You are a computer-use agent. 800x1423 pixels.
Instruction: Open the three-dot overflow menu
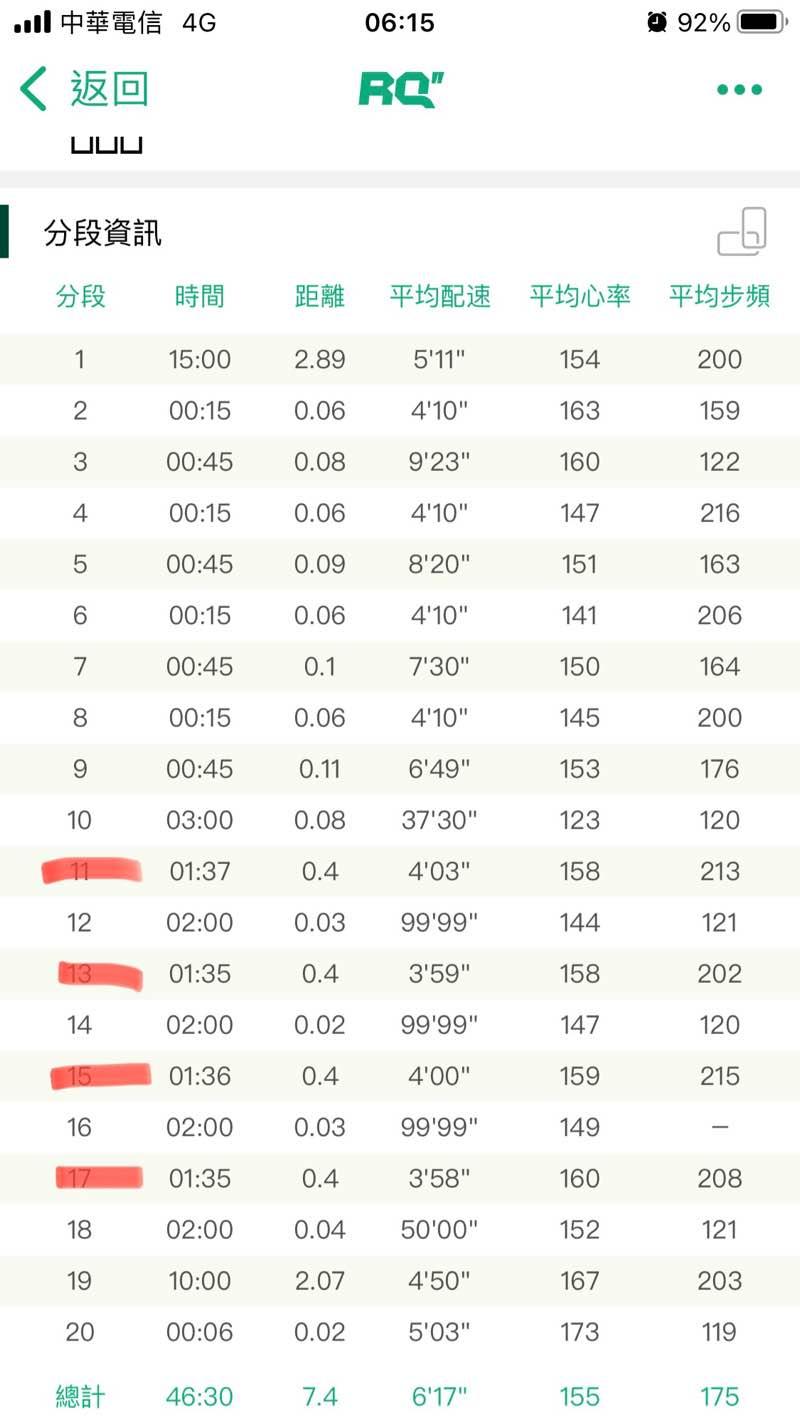pos(739,90)
